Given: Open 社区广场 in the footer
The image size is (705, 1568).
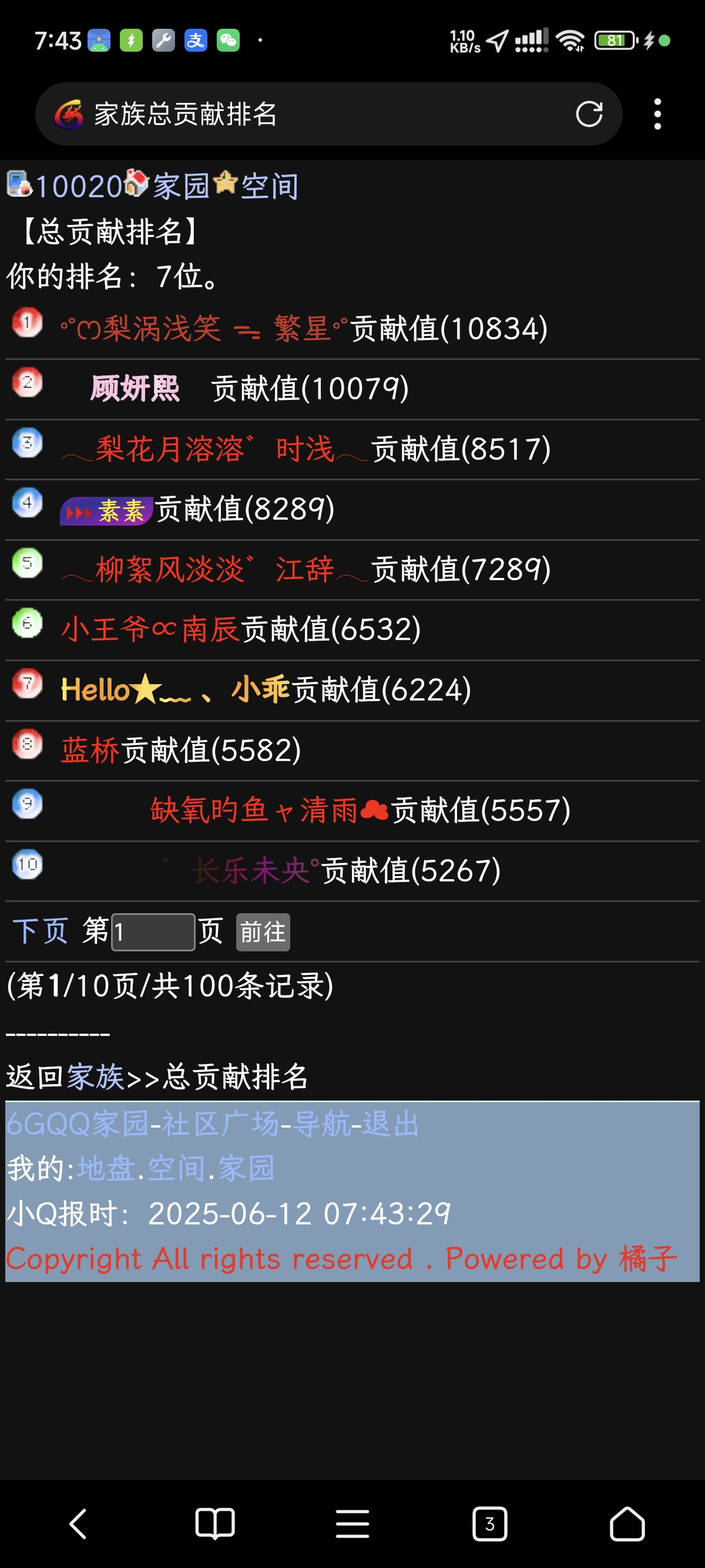Looking at the screenshot, I should 220,1123.
